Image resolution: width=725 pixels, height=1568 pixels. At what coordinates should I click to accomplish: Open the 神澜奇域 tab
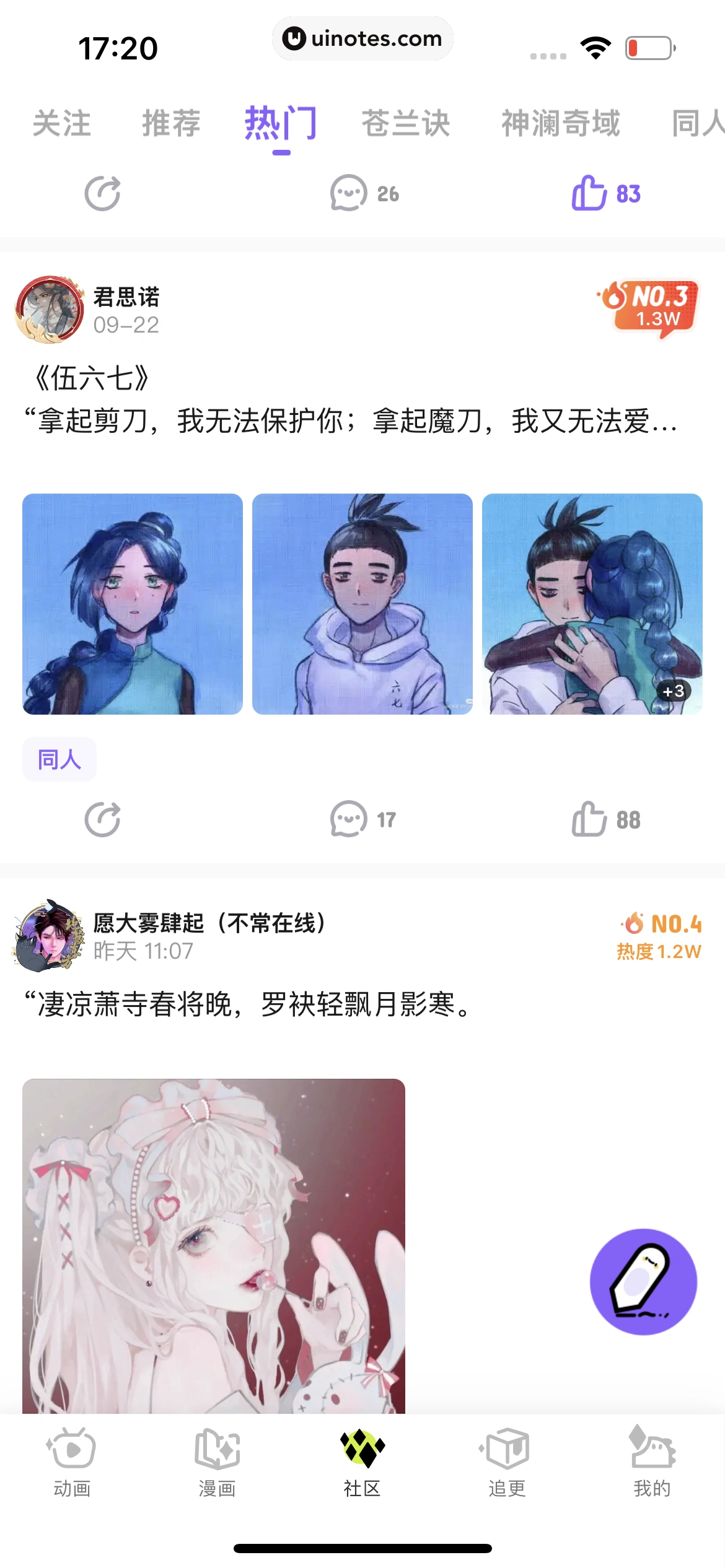(560, 123)
